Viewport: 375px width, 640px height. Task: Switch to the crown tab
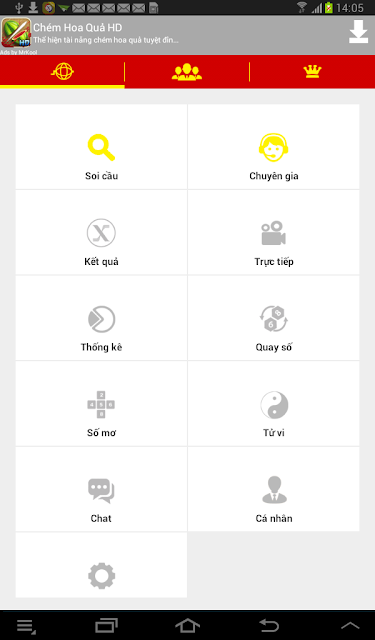[x=312, y=71]
